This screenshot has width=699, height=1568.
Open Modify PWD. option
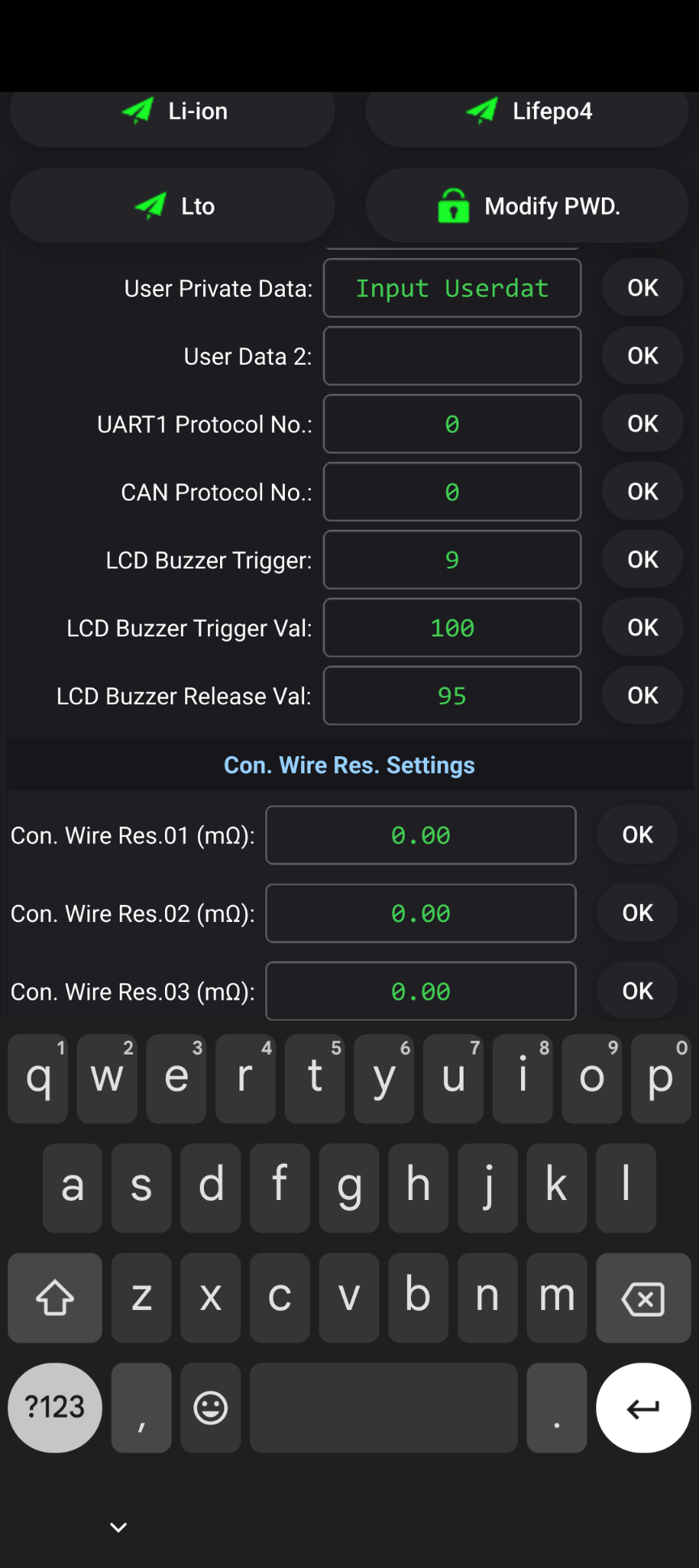(x=527, y=205)
